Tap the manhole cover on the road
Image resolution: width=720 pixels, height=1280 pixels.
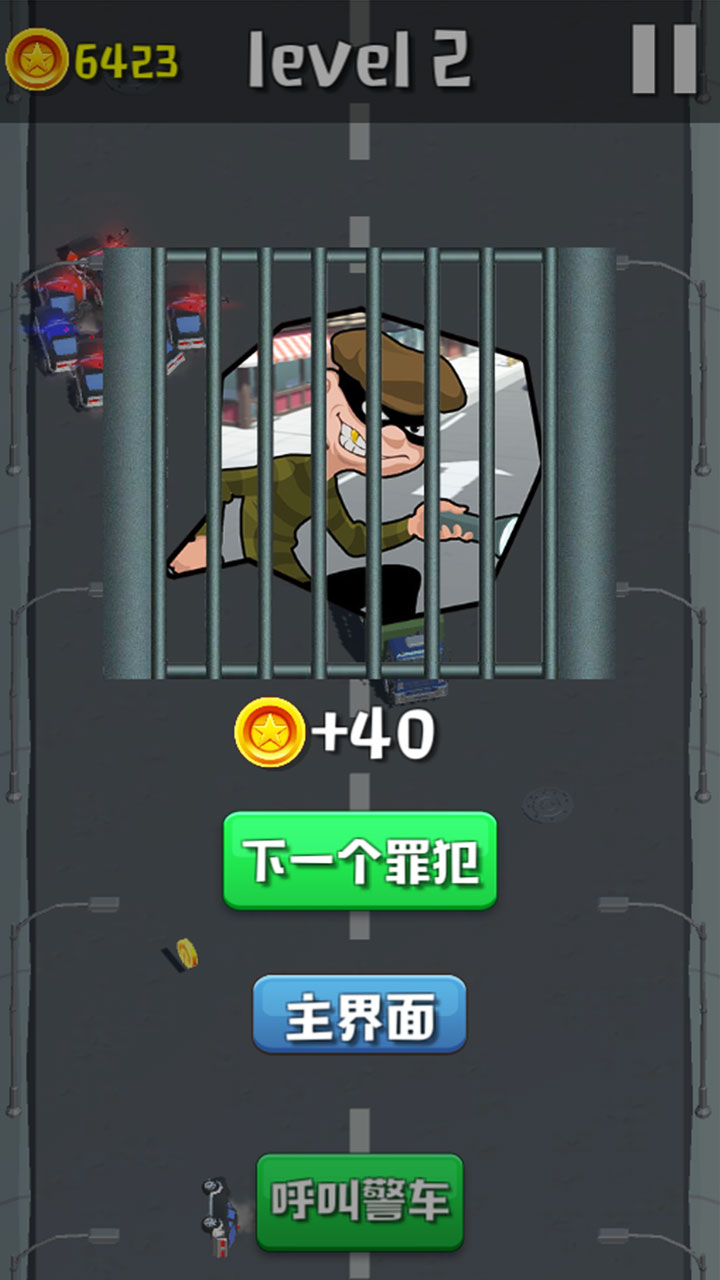[x=545, y=805]
